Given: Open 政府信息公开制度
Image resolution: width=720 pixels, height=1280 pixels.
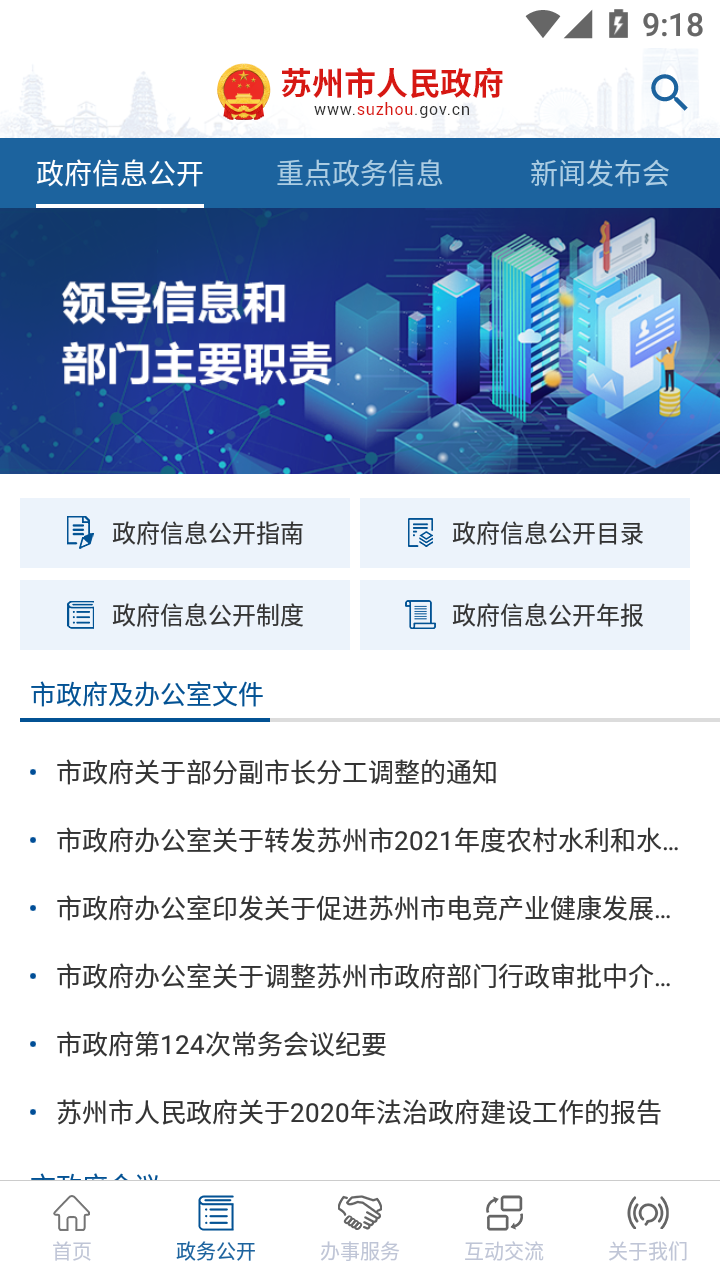Looking at the screenshot, I should coord(185,615).
